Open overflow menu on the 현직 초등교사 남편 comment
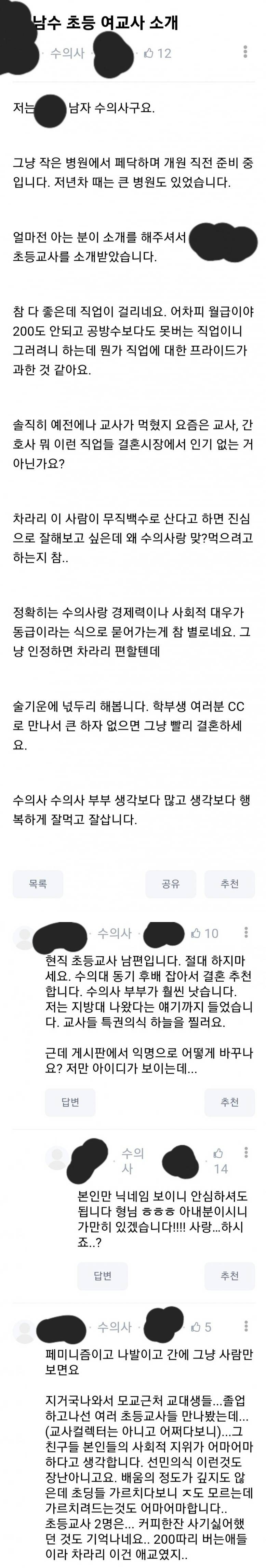 pos(245,933)
